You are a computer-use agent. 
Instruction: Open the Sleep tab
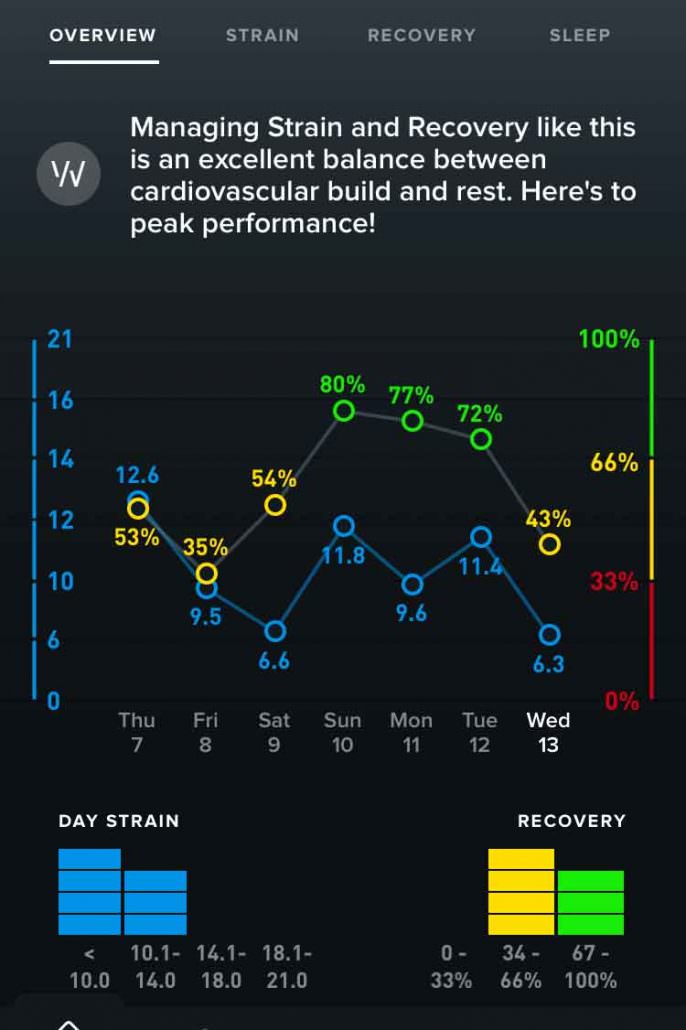[x=579, y=35]
